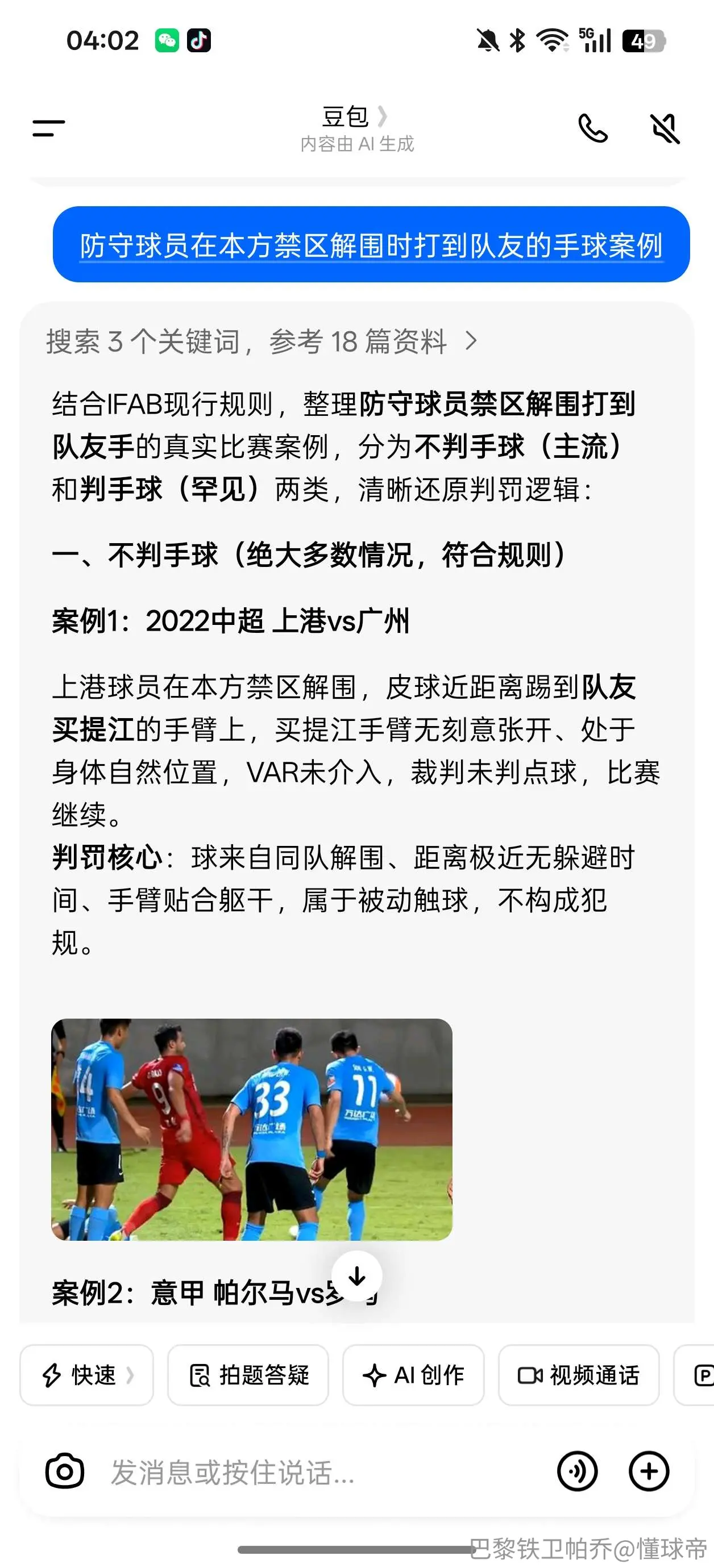Open camera from message bar
This screenshot has height=1568, width=714.
point(65,1472)
